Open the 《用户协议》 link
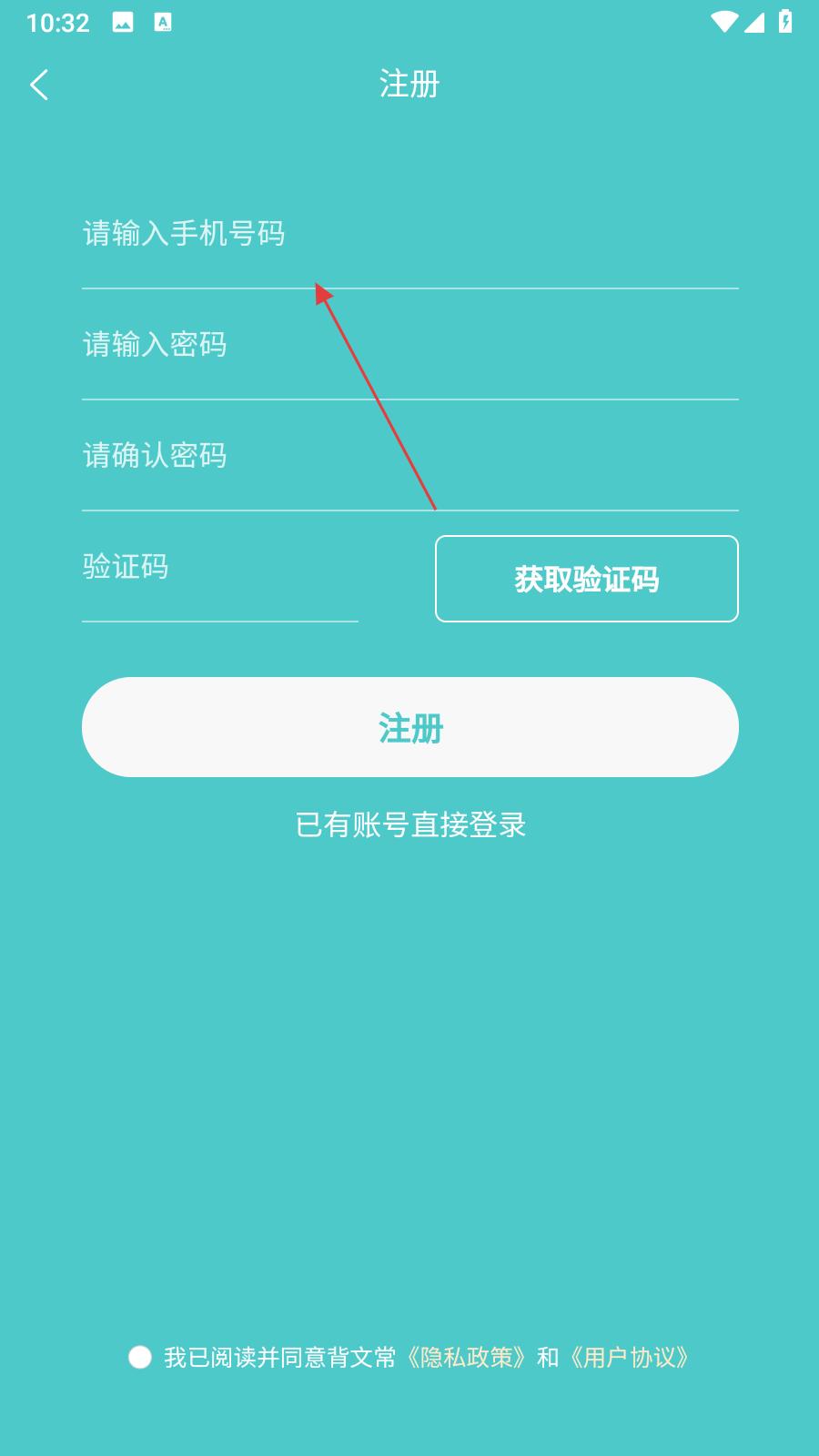This screenshot has width=819, height=1456. coord(629,1358)
